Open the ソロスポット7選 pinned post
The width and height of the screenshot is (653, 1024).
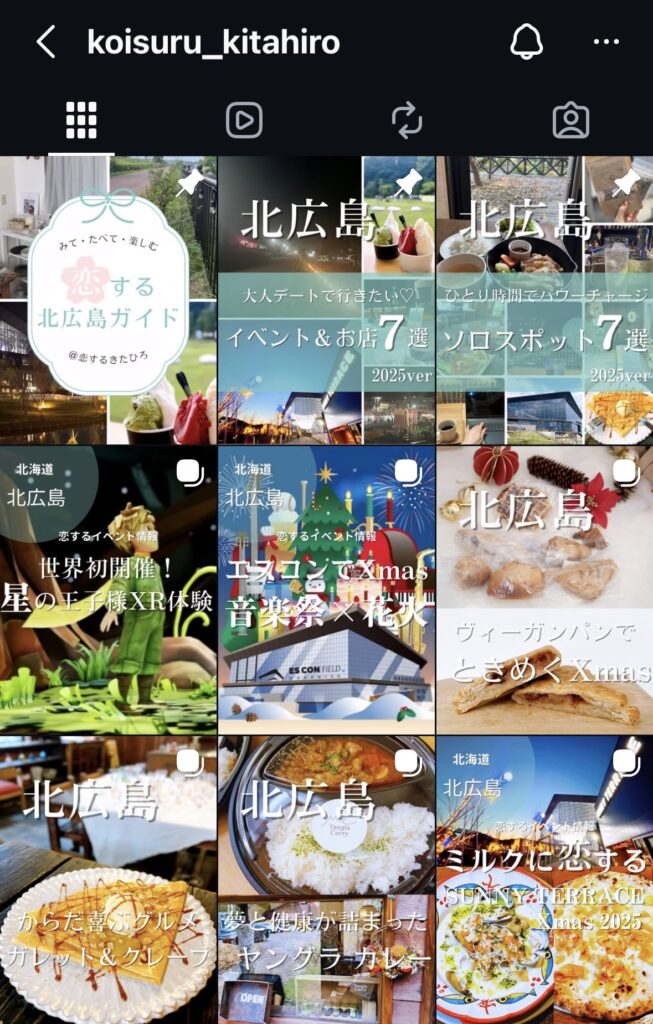tap(544, 300)
